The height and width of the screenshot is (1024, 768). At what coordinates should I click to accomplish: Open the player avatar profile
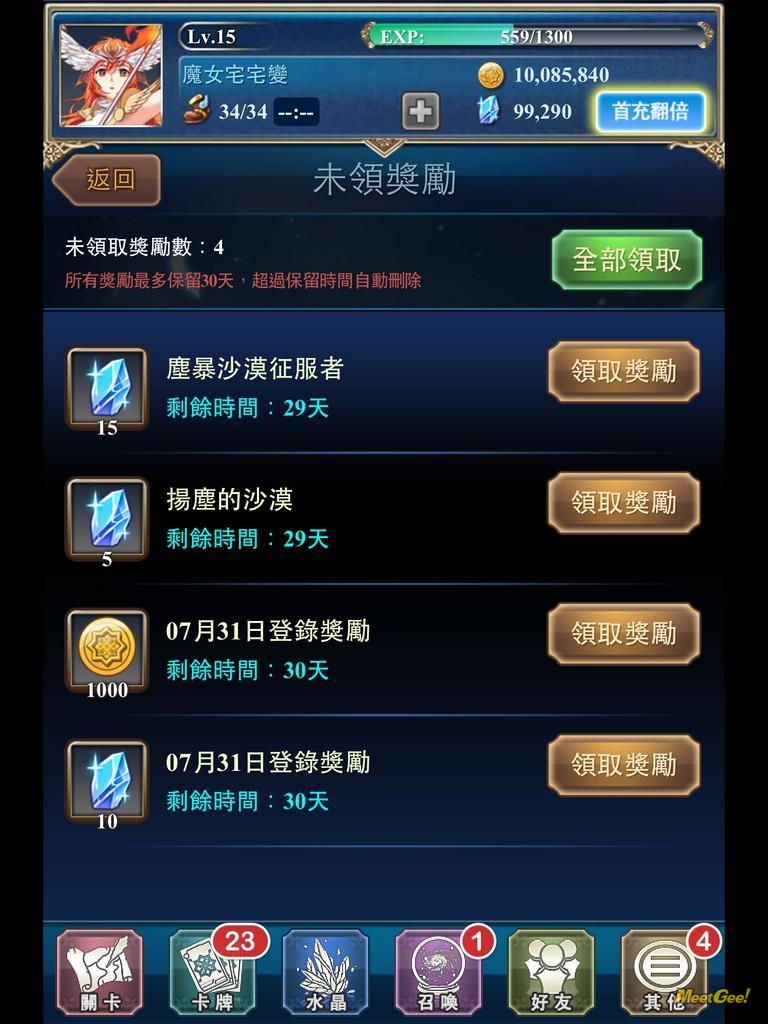pyautogui.click(x=110, y=76)
